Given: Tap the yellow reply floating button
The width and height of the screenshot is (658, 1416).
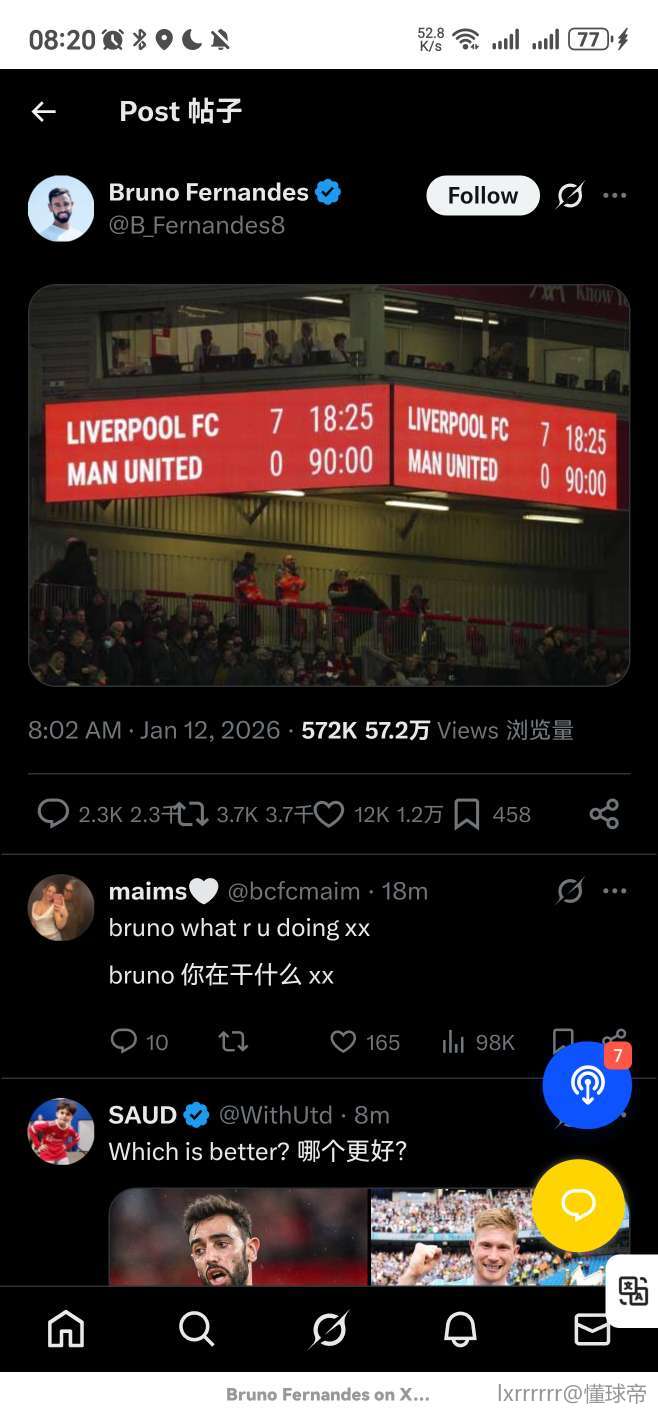Looking at the screenshot, I should coord(578,1205).
